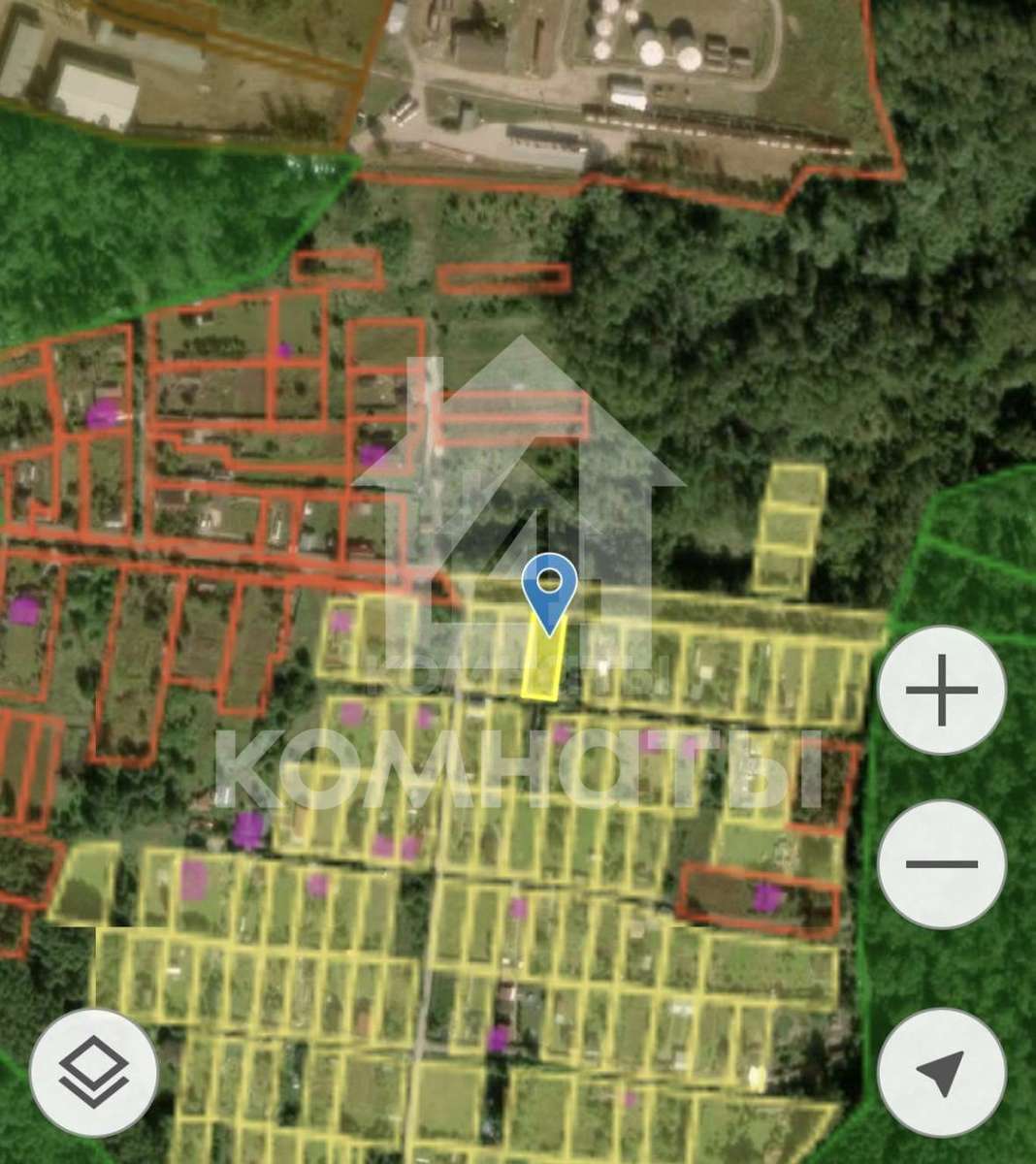
Task: Center map on my location
Action: click(941, 1073)
